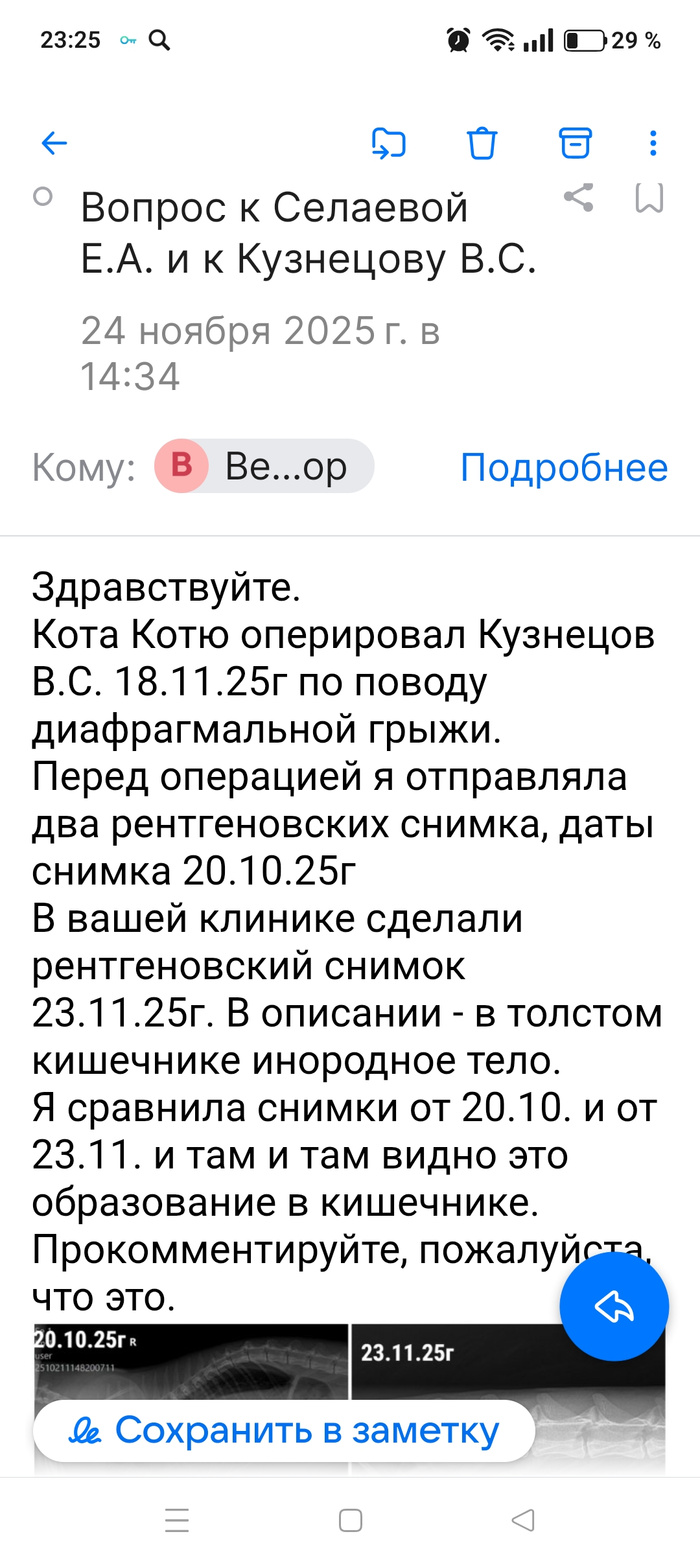Flag this email with the bookmark icon
The height and width of the screenshot is (1563, 700).
point(649,199)
